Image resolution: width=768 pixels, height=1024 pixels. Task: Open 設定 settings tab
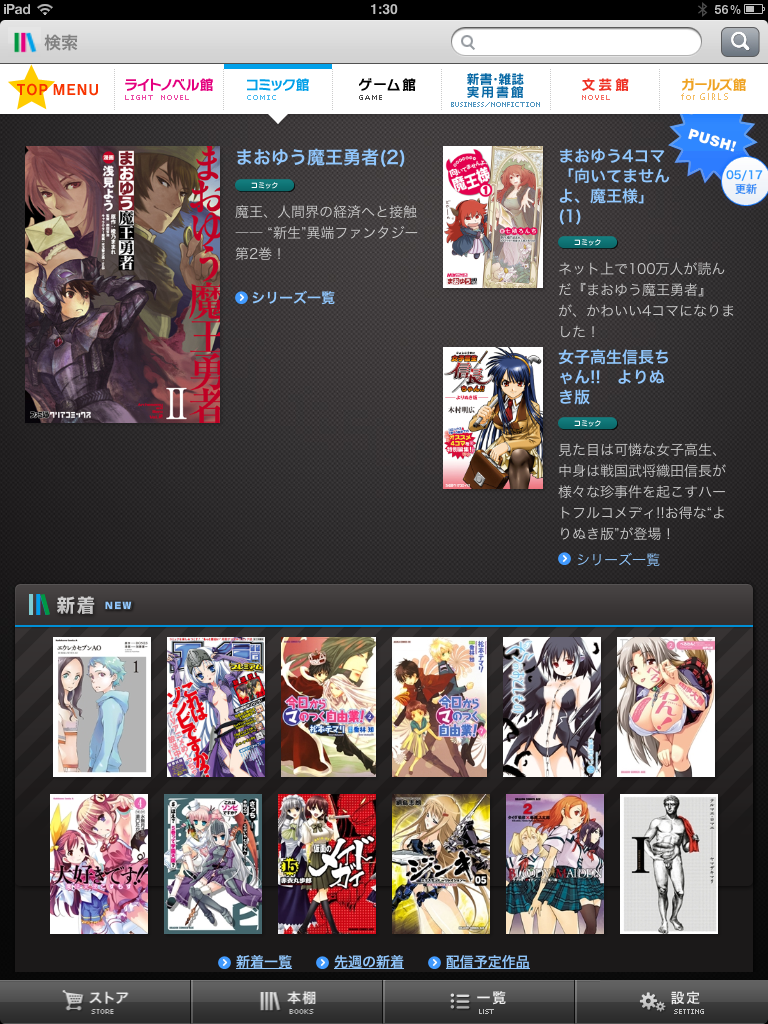[x=672, y=1002]
